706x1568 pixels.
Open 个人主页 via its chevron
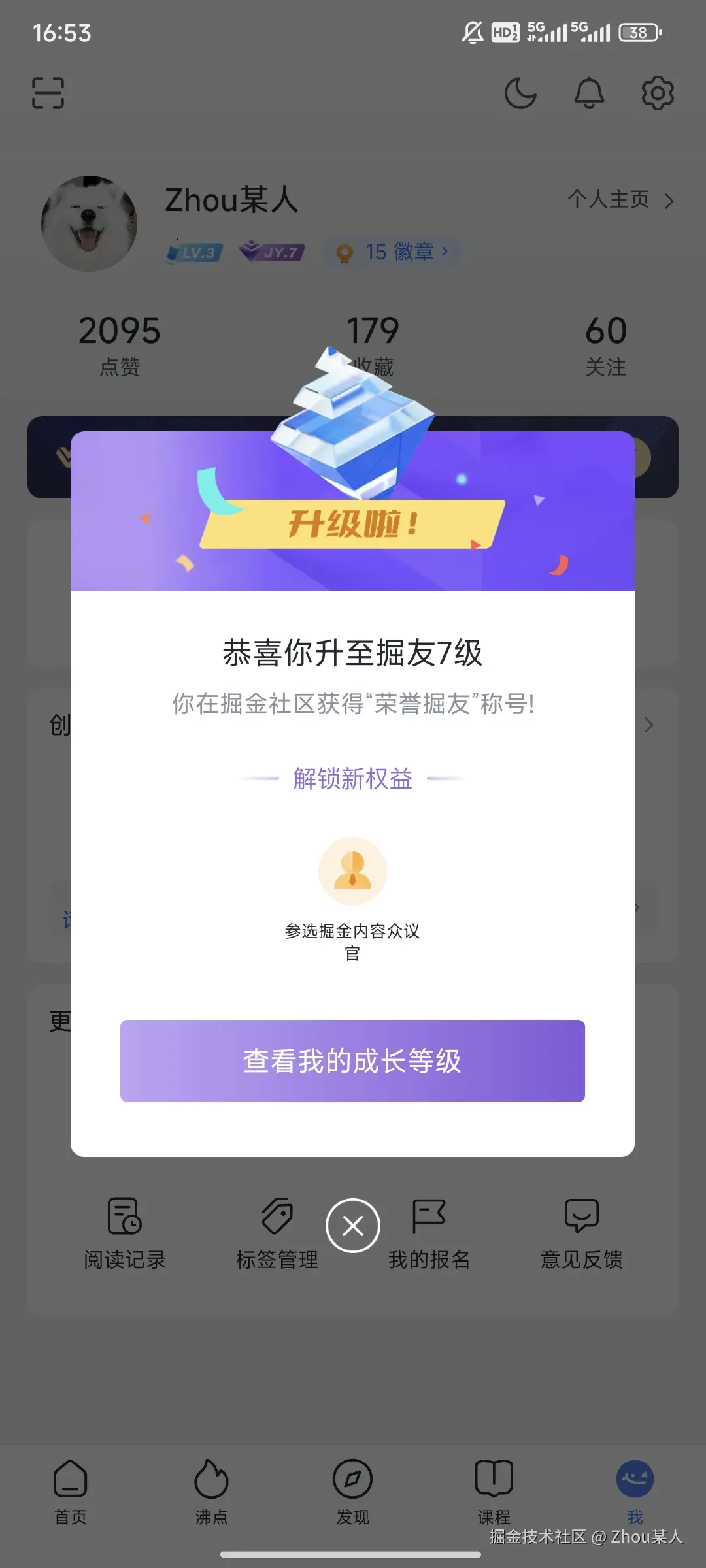(669, 201)
